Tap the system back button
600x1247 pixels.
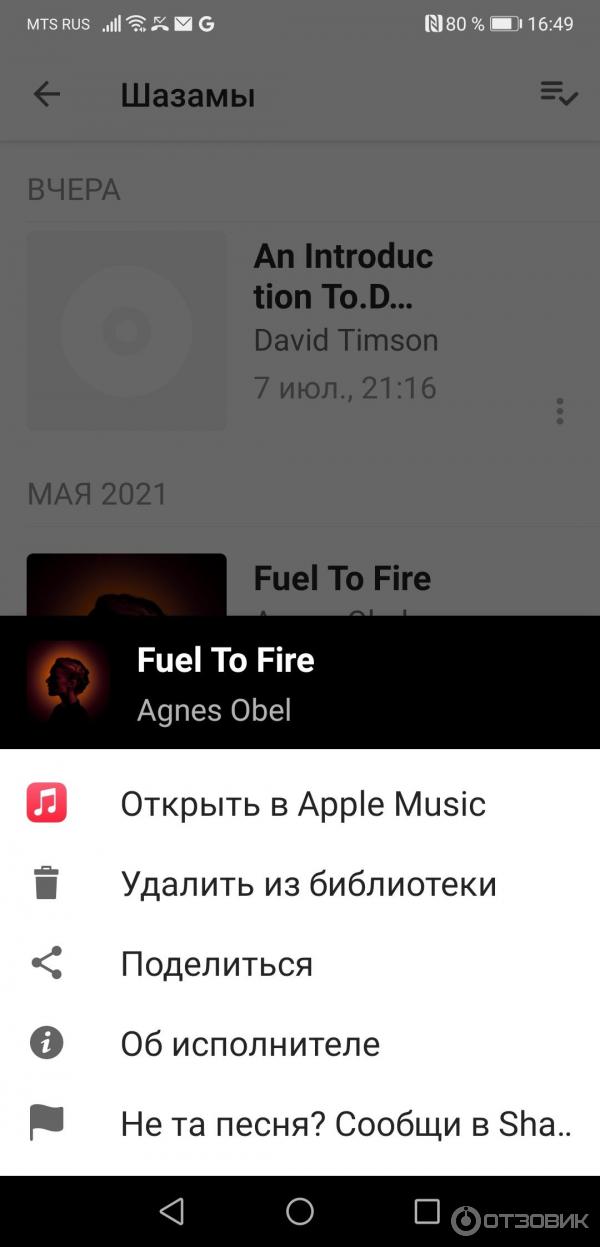tap(172, 1212)
